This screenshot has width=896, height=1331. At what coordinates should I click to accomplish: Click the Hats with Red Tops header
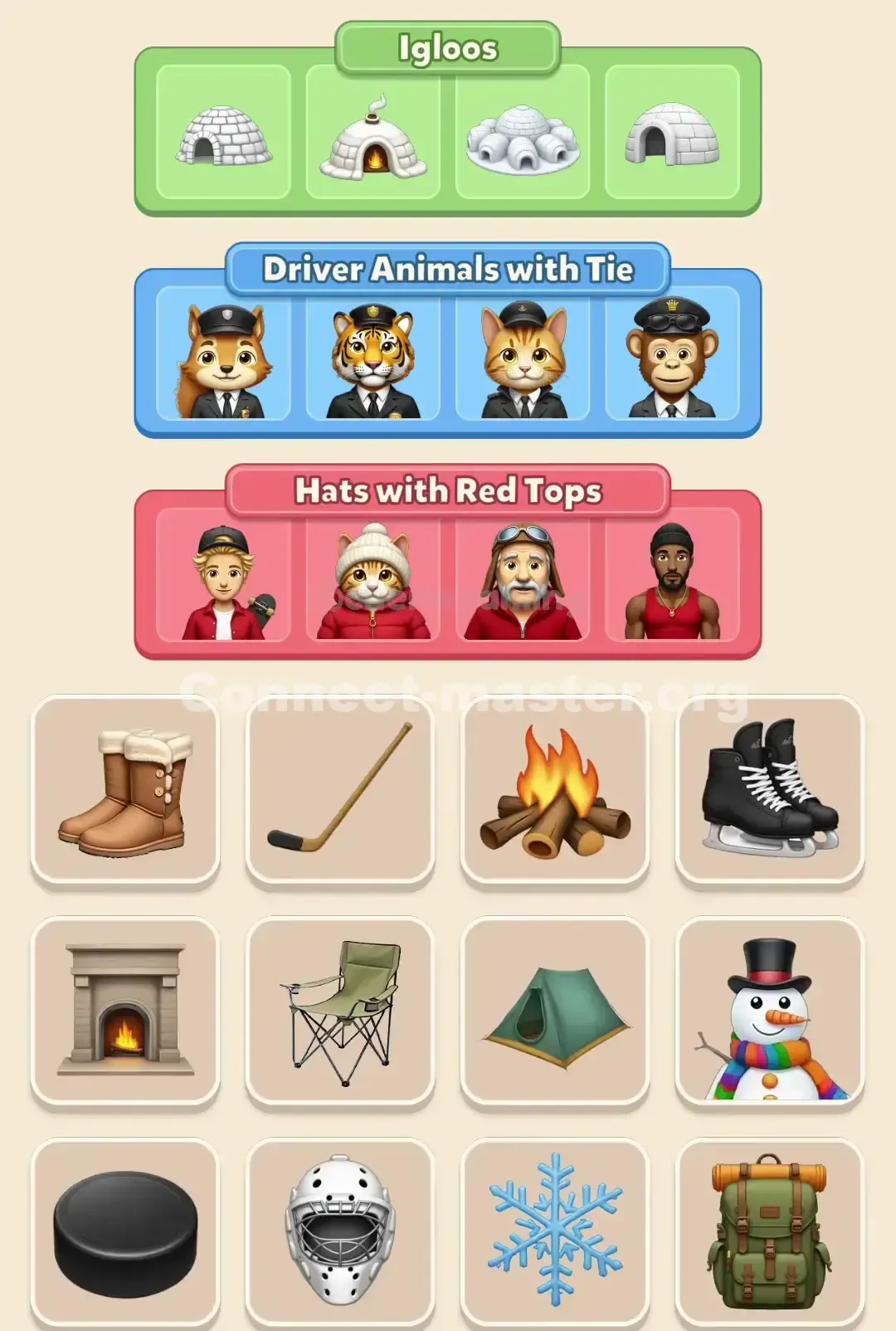point(448,490)
